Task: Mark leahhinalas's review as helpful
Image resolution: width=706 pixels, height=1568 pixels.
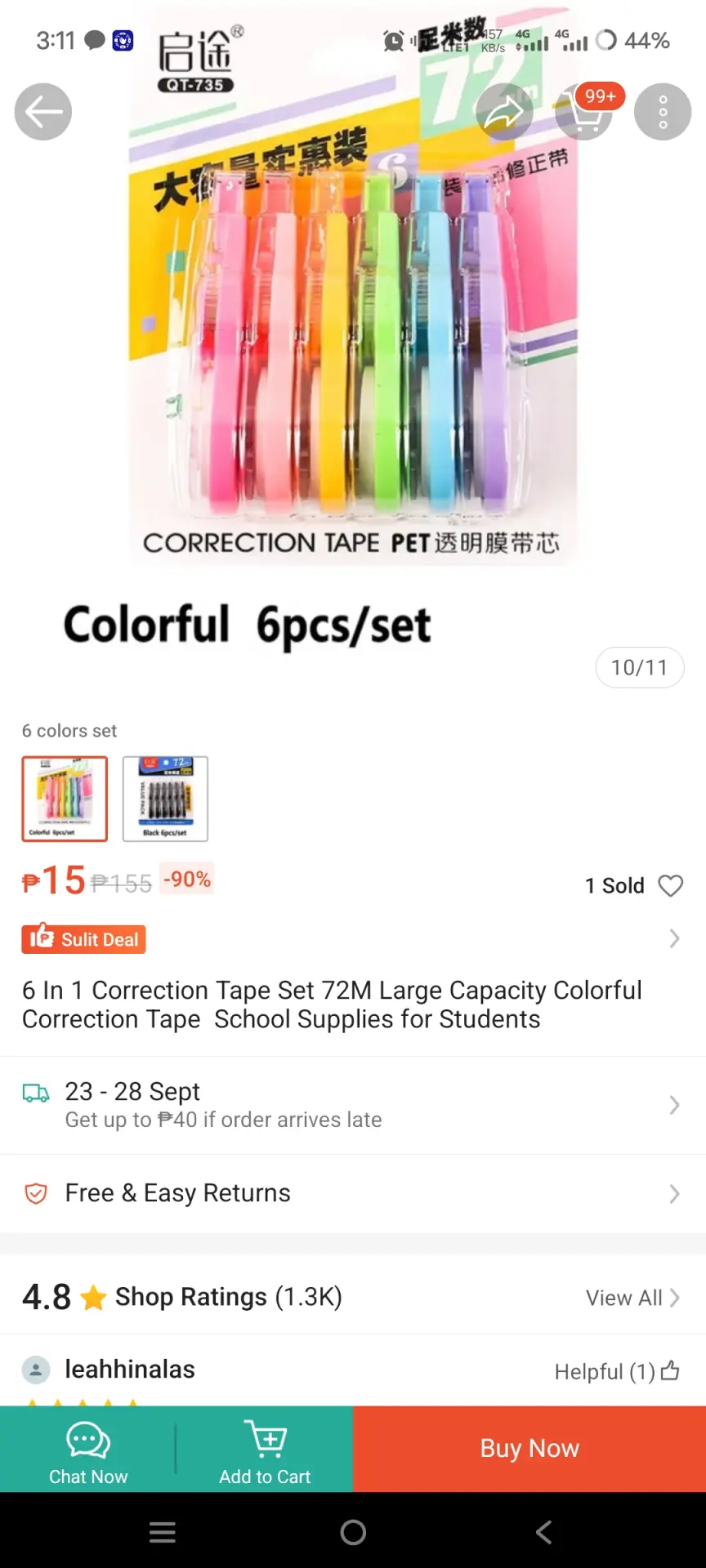Action: click(617, 1371)
